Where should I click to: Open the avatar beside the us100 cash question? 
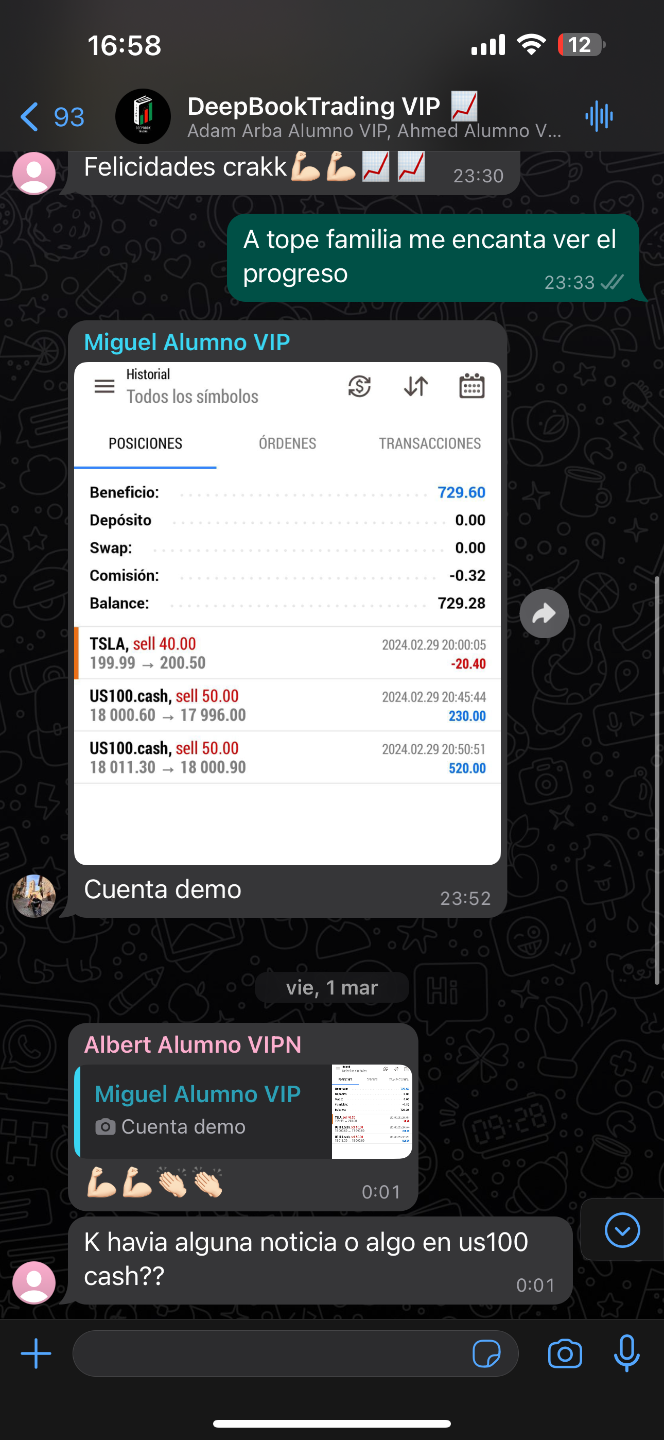[x=34, y=1283]
